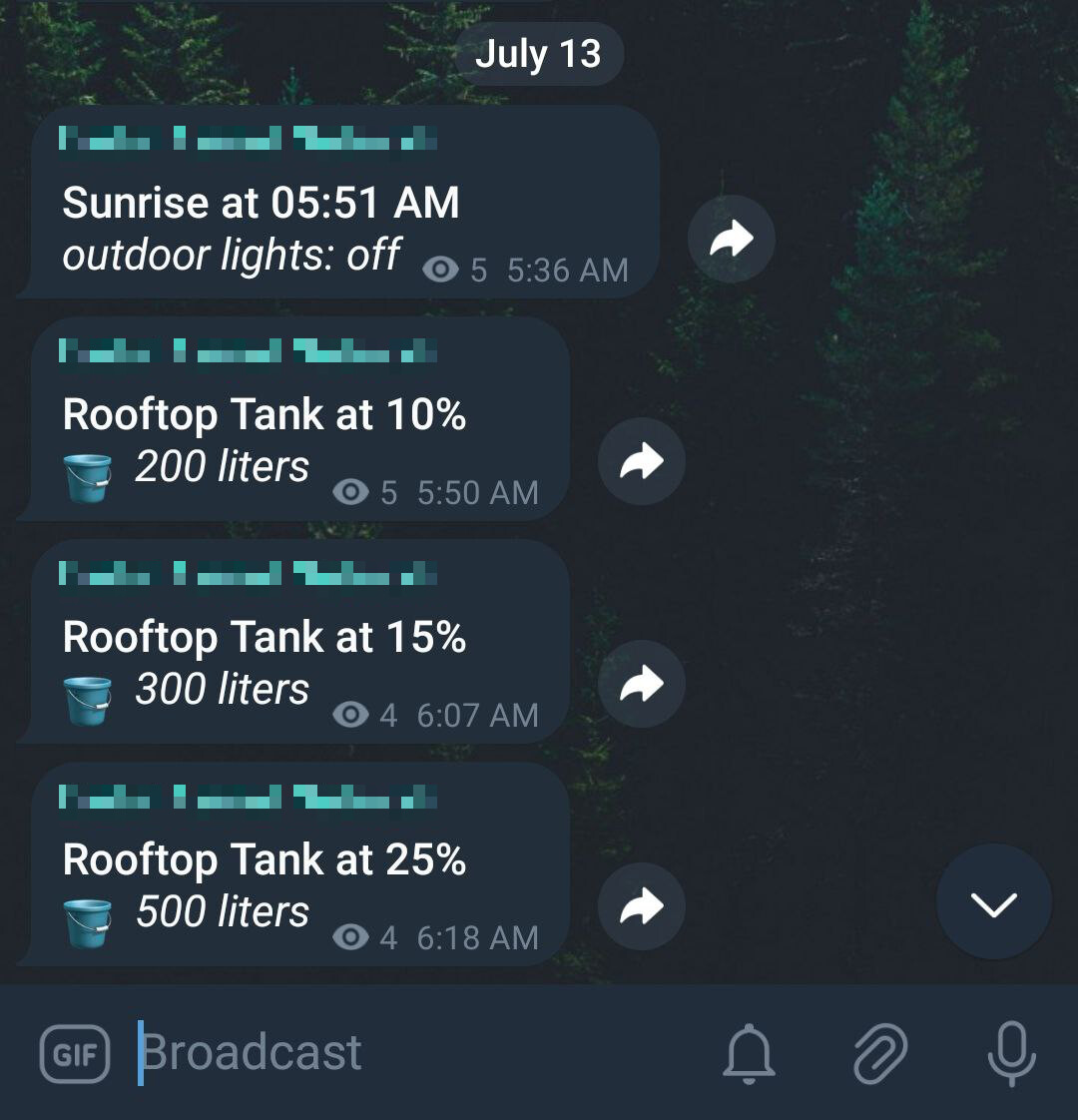Forward the Rooftop Tank at 25% message
This screenshot has width=1078, height=1120.
click(641, 906)
